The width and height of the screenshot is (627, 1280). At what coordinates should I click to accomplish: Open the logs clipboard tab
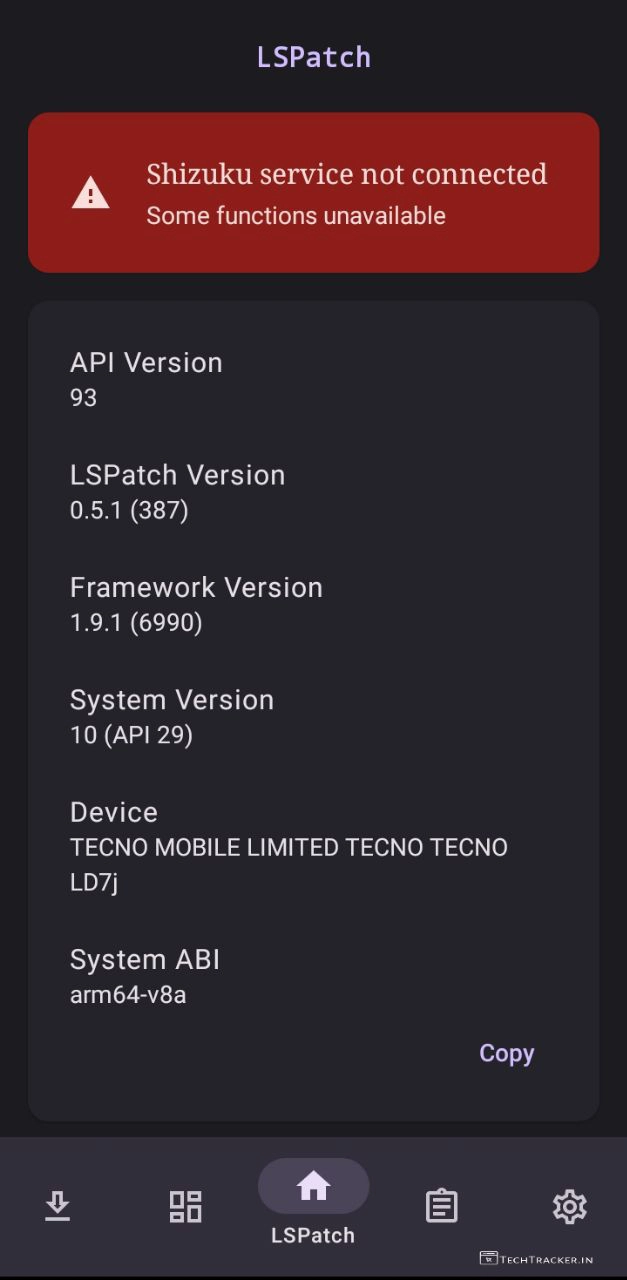pyautogui.click(x=441, y=1206)
